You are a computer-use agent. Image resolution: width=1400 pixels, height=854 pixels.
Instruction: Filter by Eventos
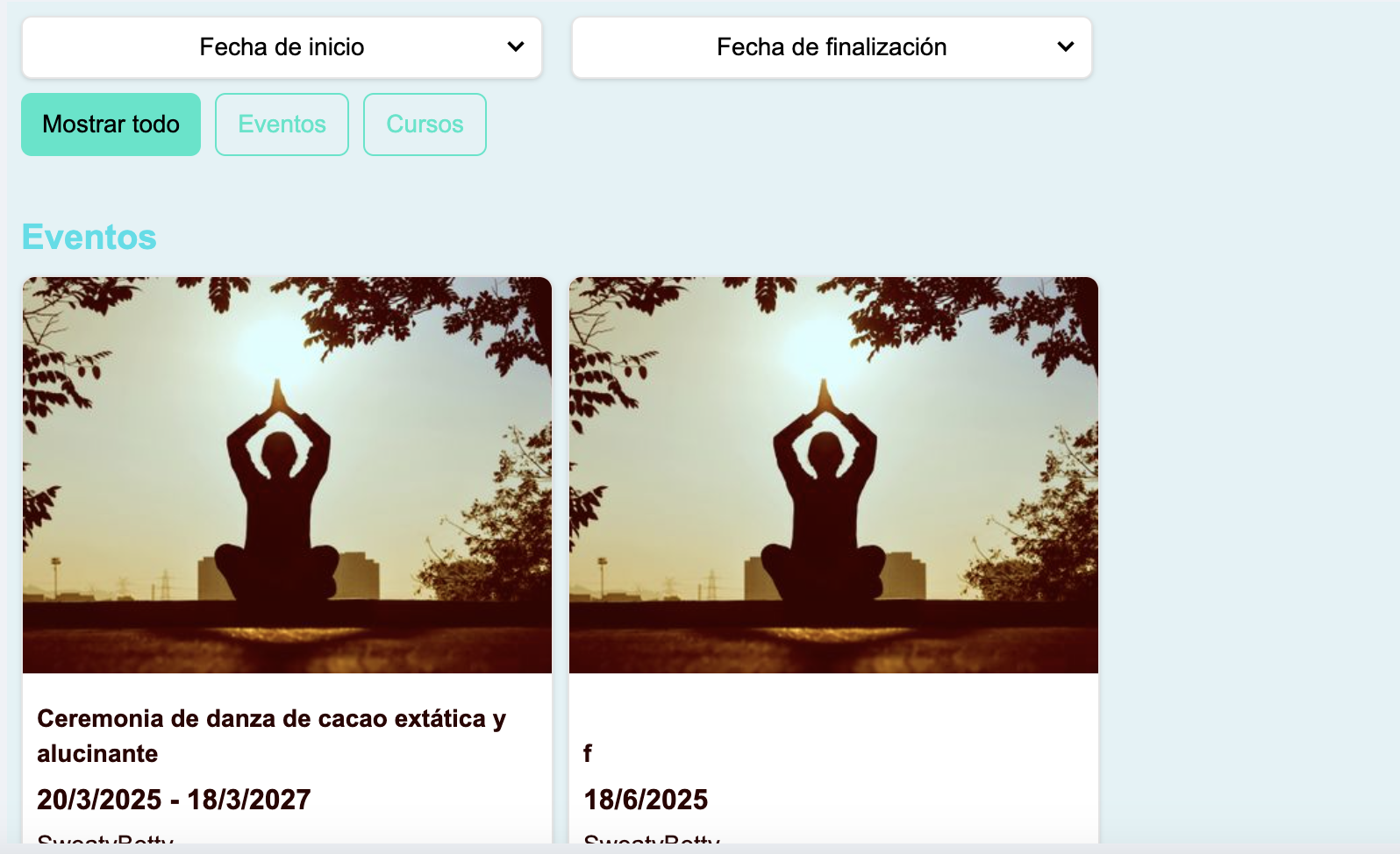(x=282, y=125)
